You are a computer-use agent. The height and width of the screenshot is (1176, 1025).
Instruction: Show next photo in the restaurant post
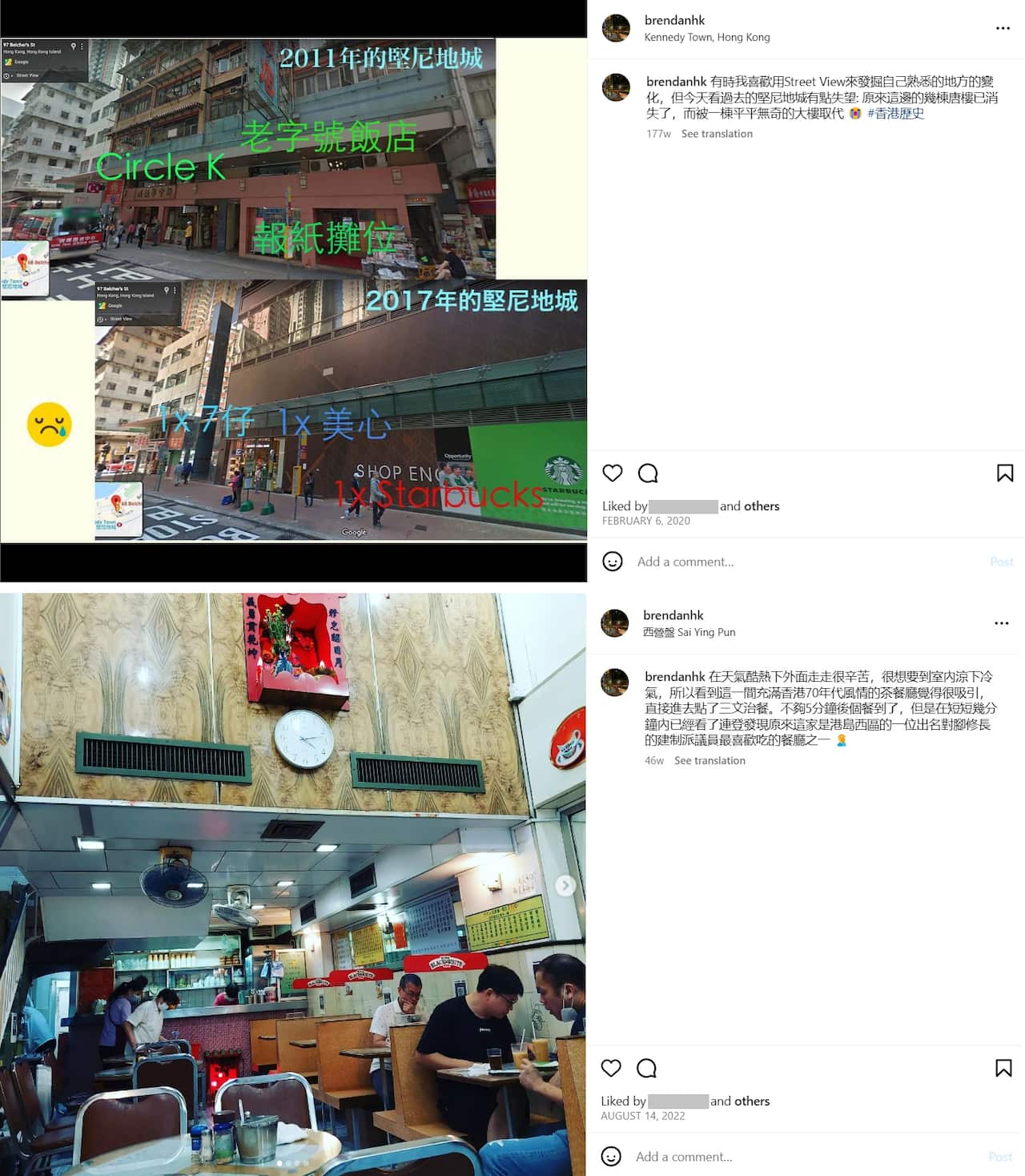coord(565,885)
